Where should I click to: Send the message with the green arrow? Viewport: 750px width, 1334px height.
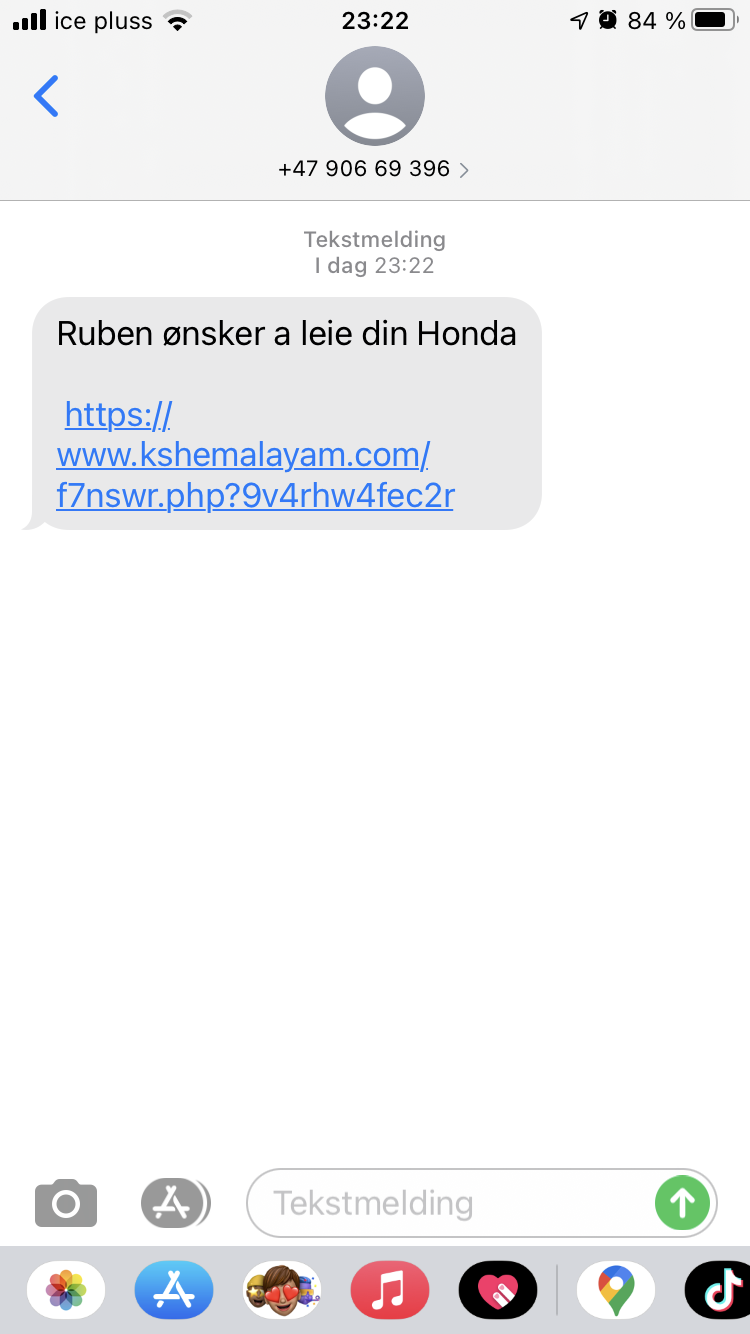point(682,1203)
